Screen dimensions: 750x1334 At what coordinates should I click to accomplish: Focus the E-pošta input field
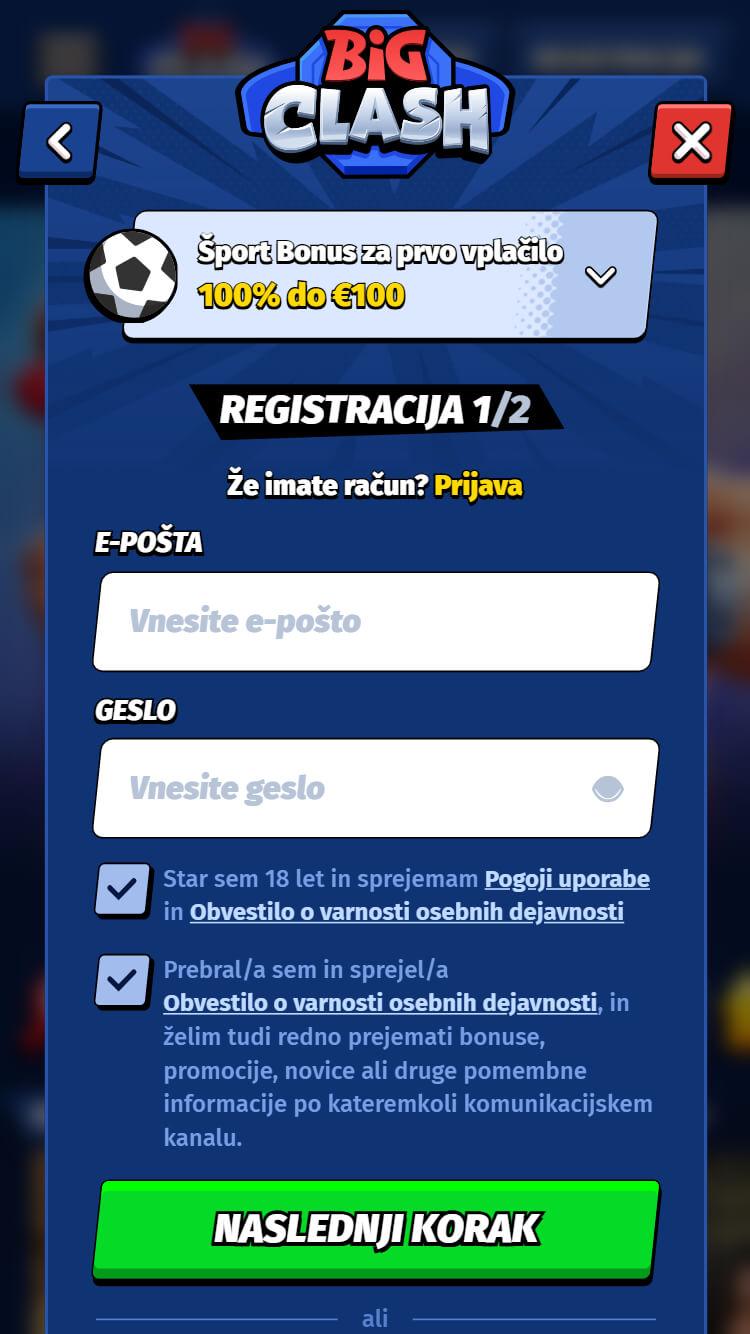coord(376,621)
